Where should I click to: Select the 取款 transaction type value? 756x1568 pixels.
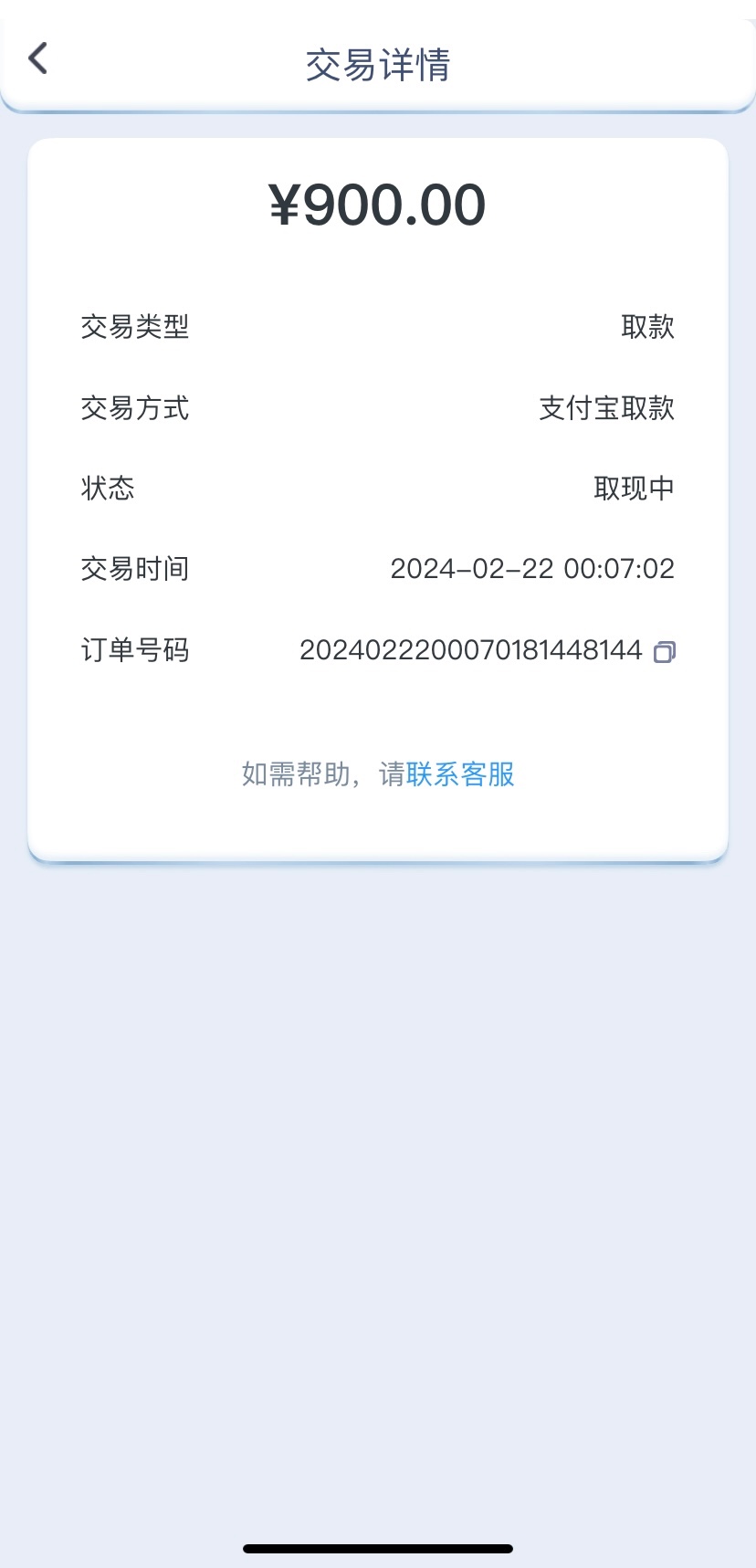tap(649, 327)
